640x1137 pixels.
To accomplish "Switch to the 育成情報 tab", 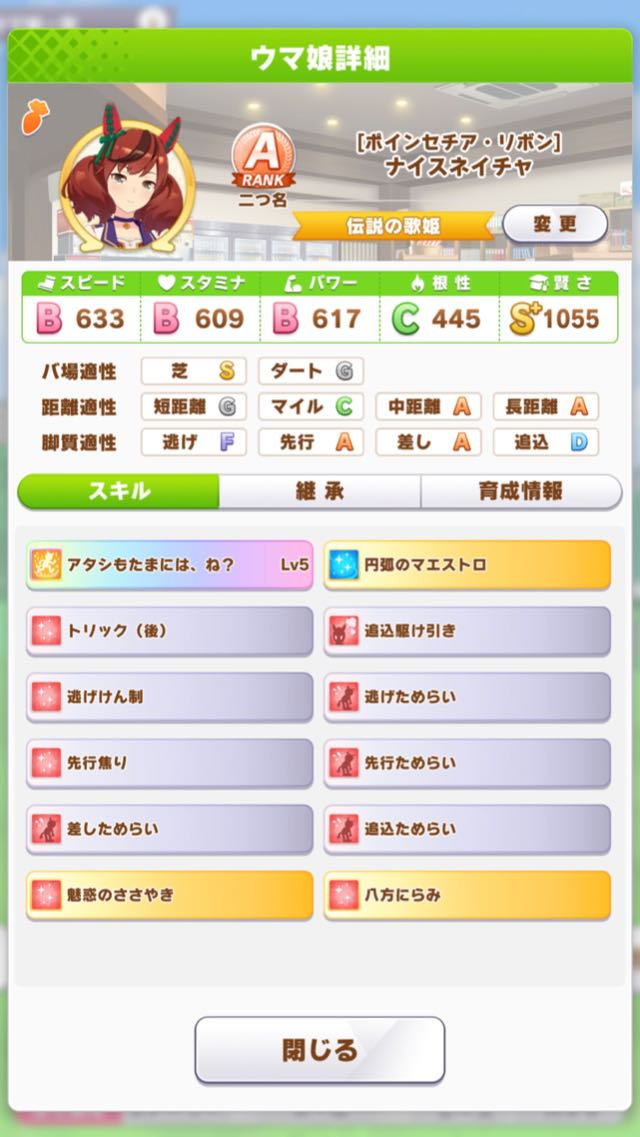I will [521, 492].
